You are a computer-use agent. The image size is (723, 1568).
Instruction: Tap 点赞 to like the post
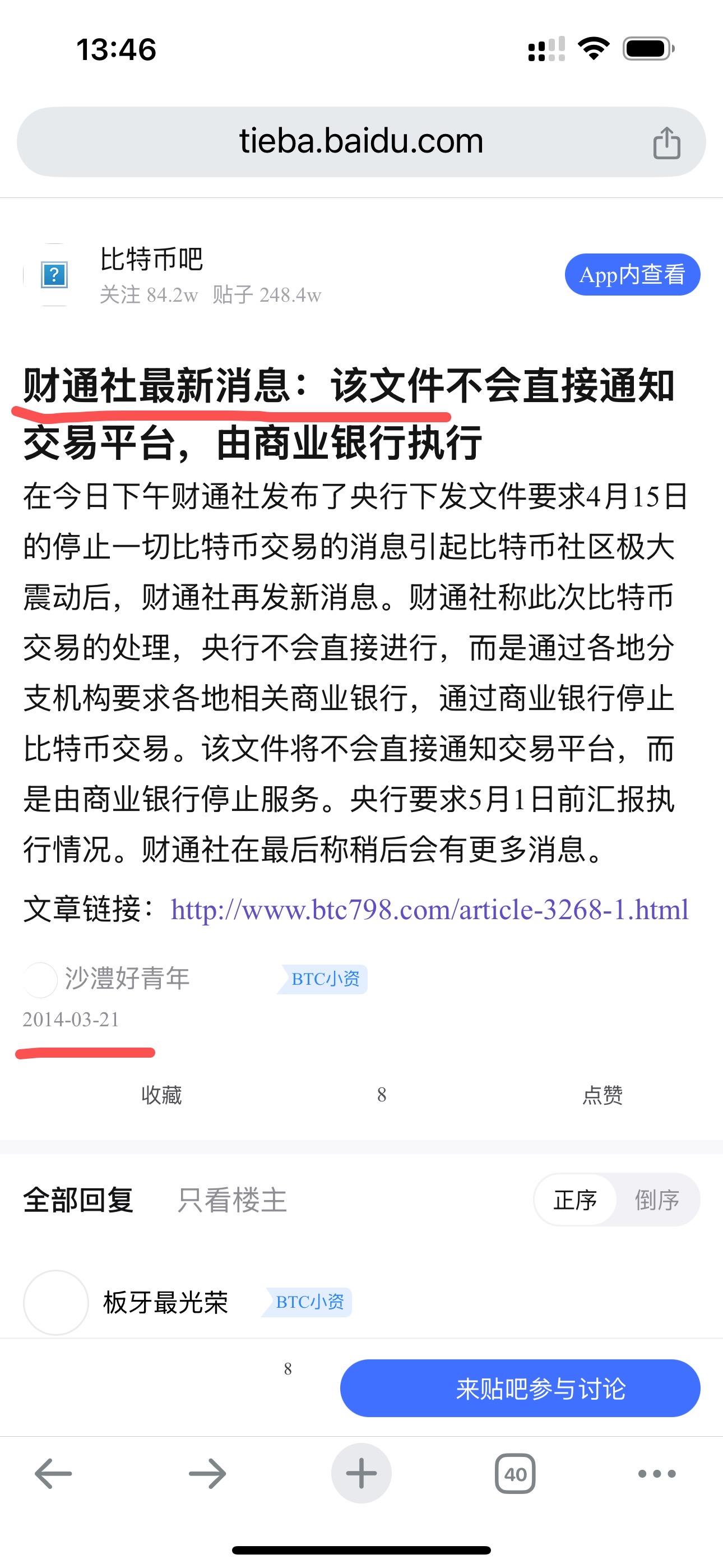coord(603,1095)
